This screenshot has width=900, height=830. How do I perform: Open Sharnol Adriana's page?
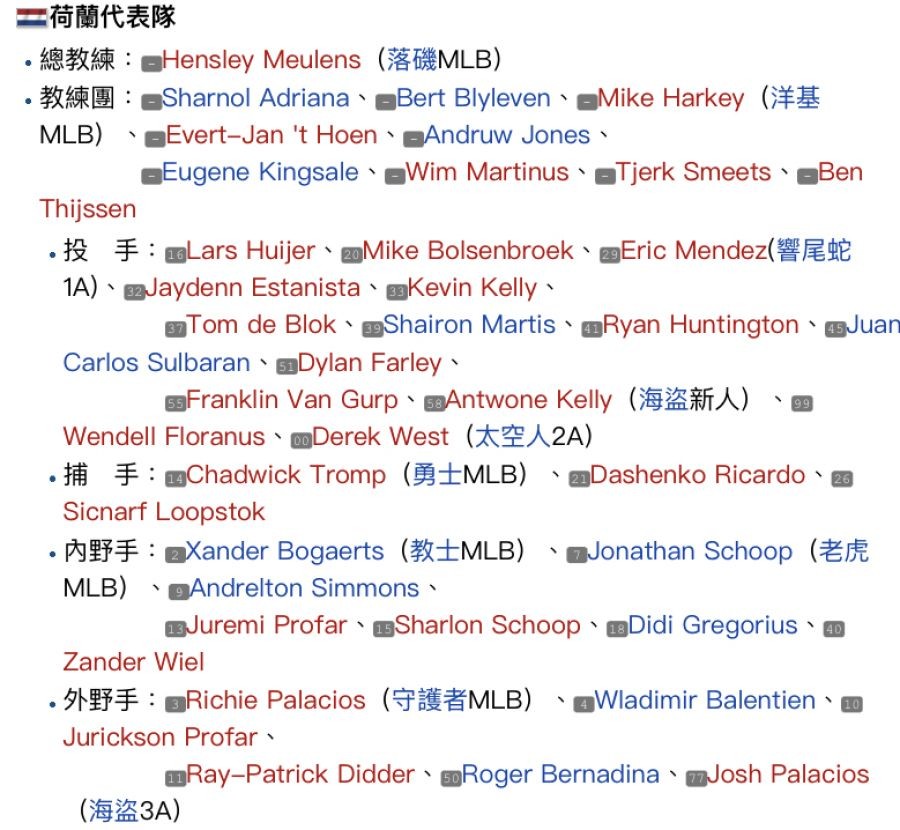255,98
